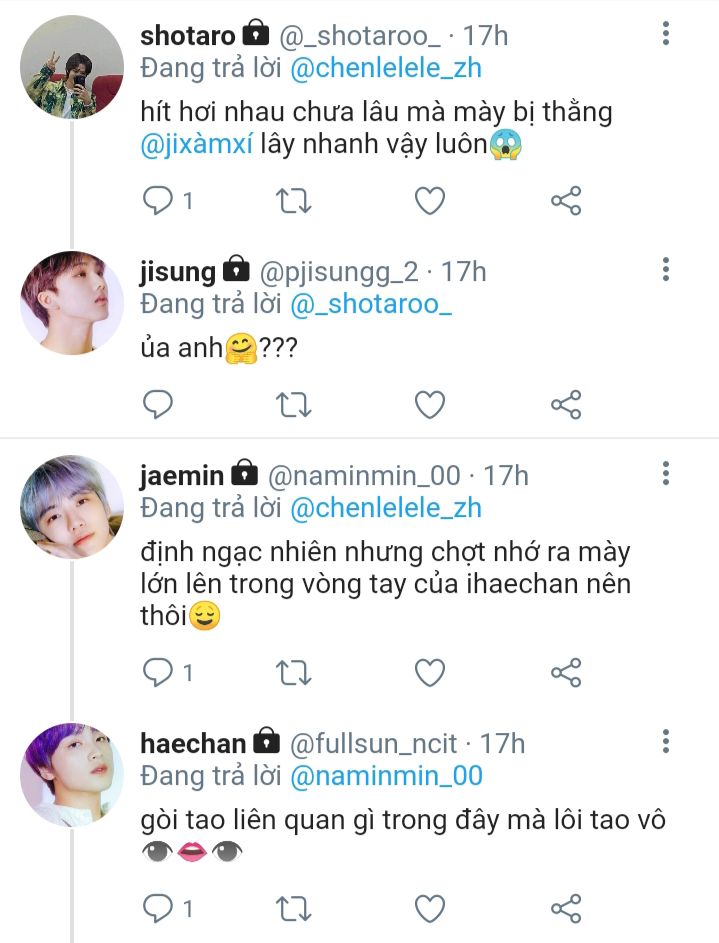
Task: Share shotaro's tweet
Action: 566,201
